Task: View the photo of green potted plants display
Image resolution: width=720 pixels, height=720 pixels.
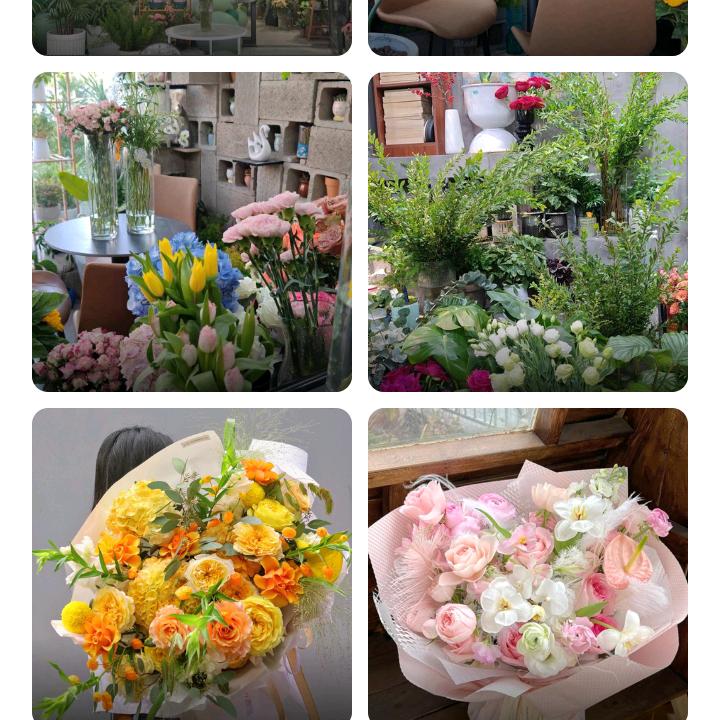Action: [528, 231]
